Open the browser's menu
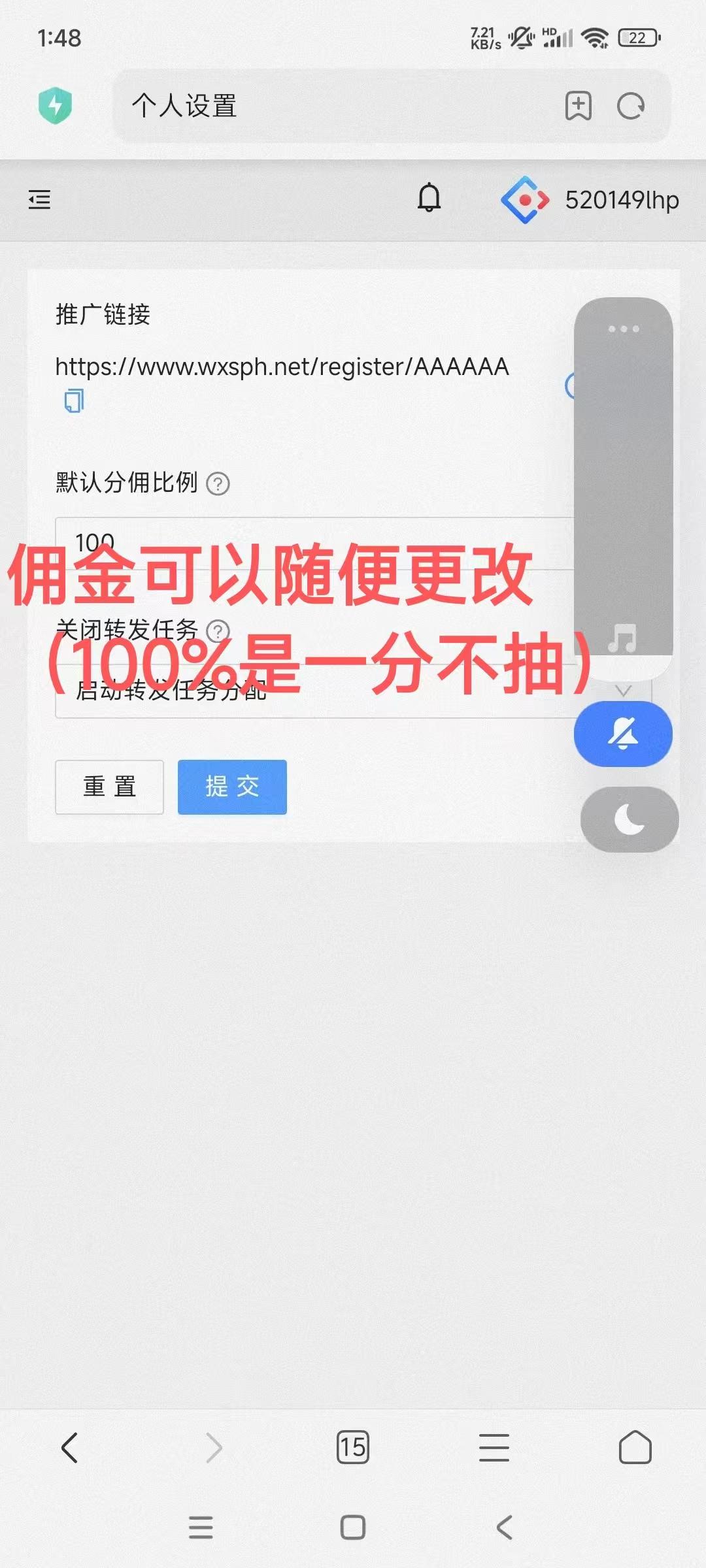 coord(494,1448)
